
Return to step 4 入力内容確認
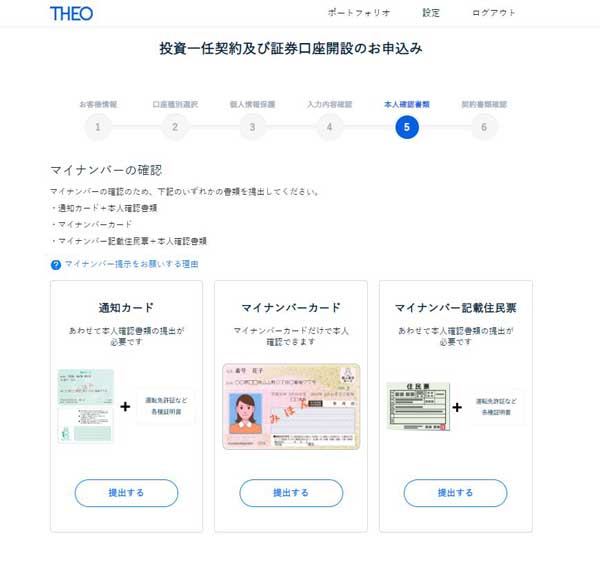329,127
